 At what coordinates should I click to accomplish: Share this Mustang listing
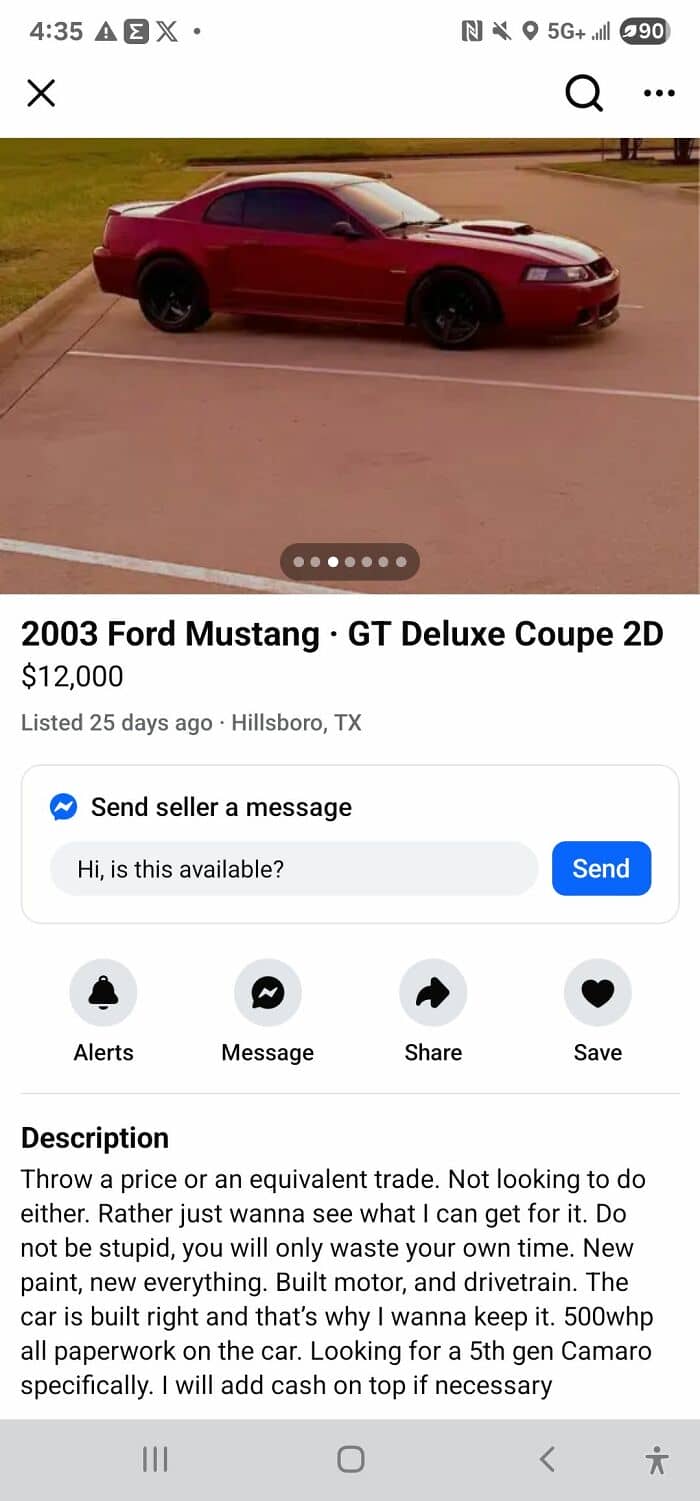433,993
